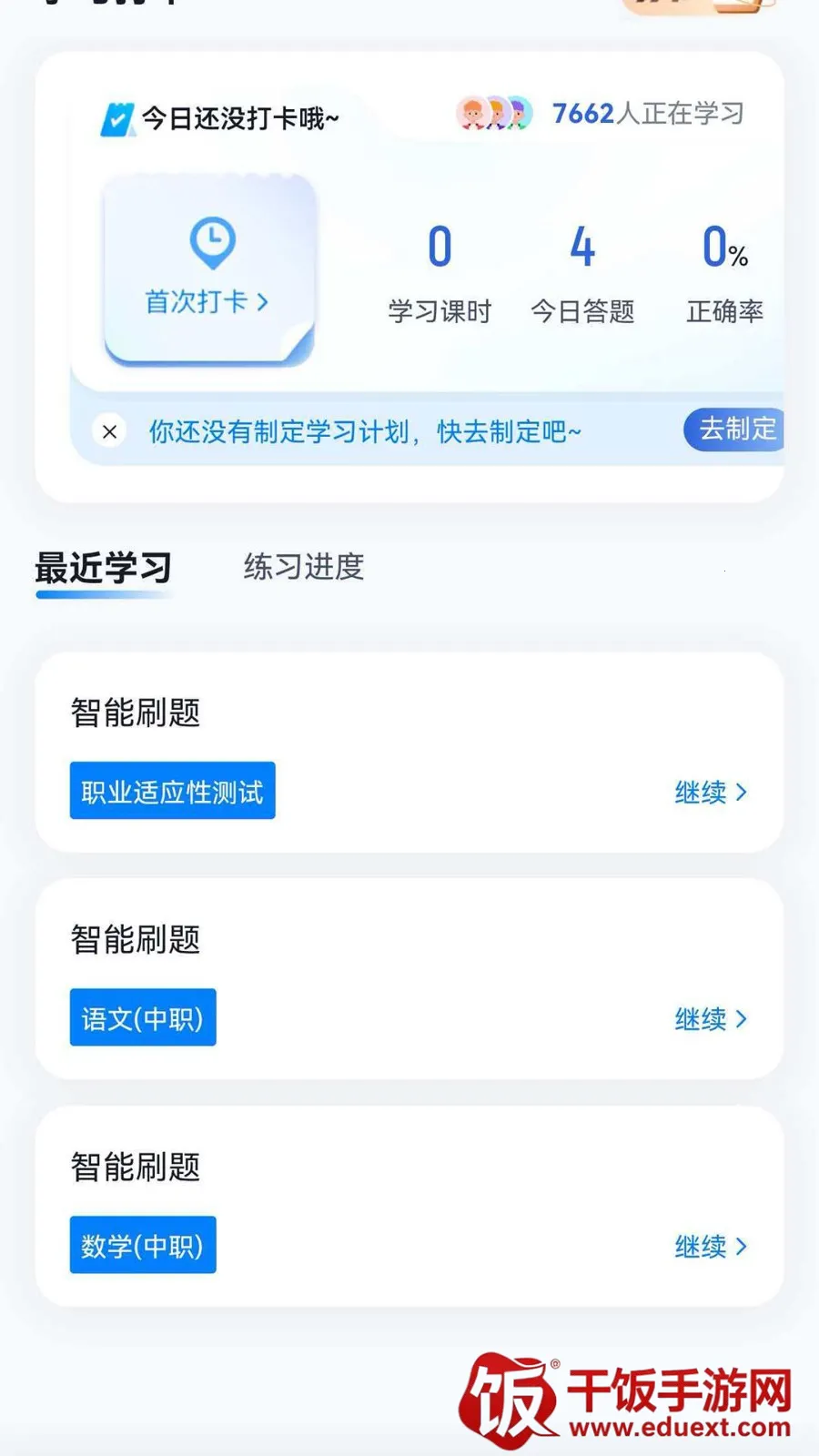The height and width of the screenshot is (1456, 819).
Task: Open the 数学(中职) subject tag
Action: tap(143, 1245)
